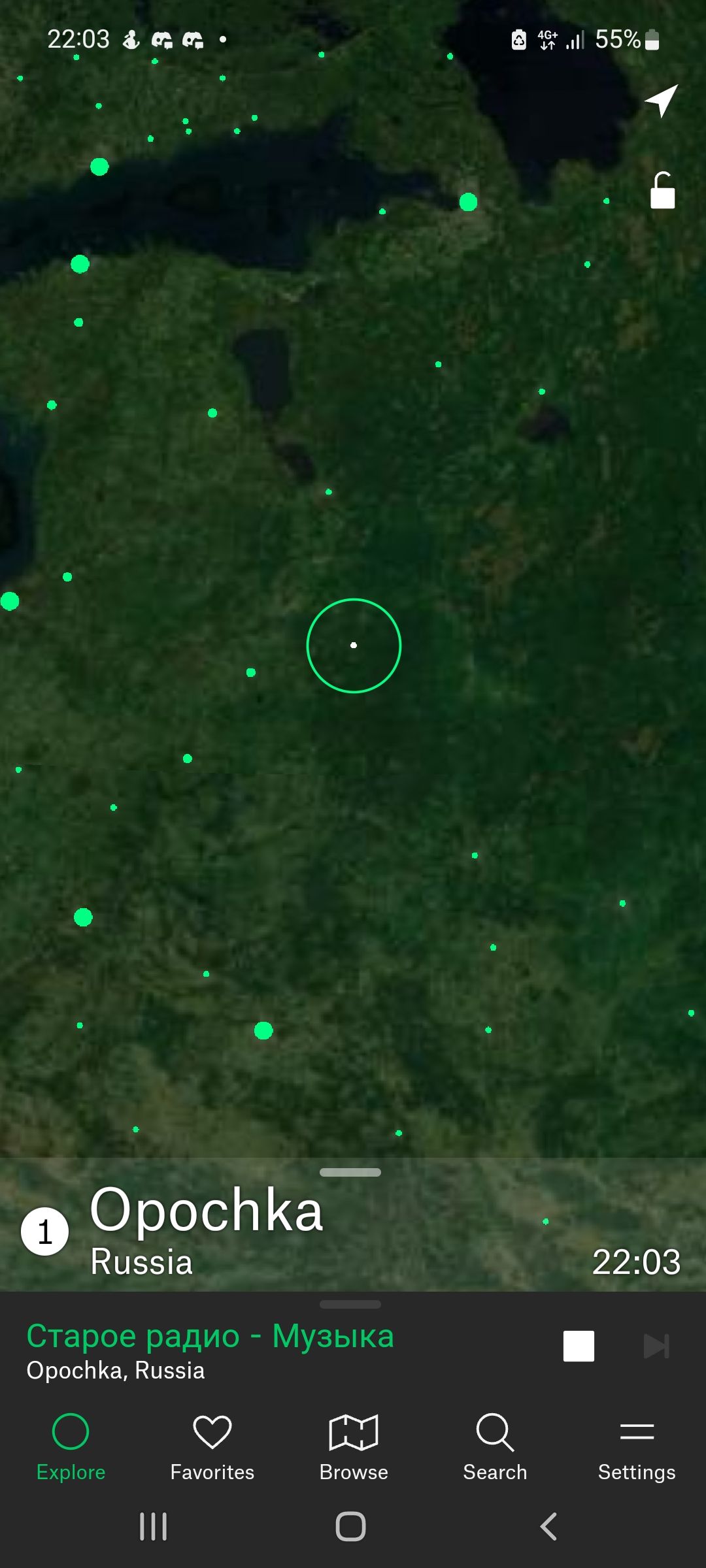Tap the location arrow to find my position
This screenshot has height=1568, width=706.
click(662, 101)
